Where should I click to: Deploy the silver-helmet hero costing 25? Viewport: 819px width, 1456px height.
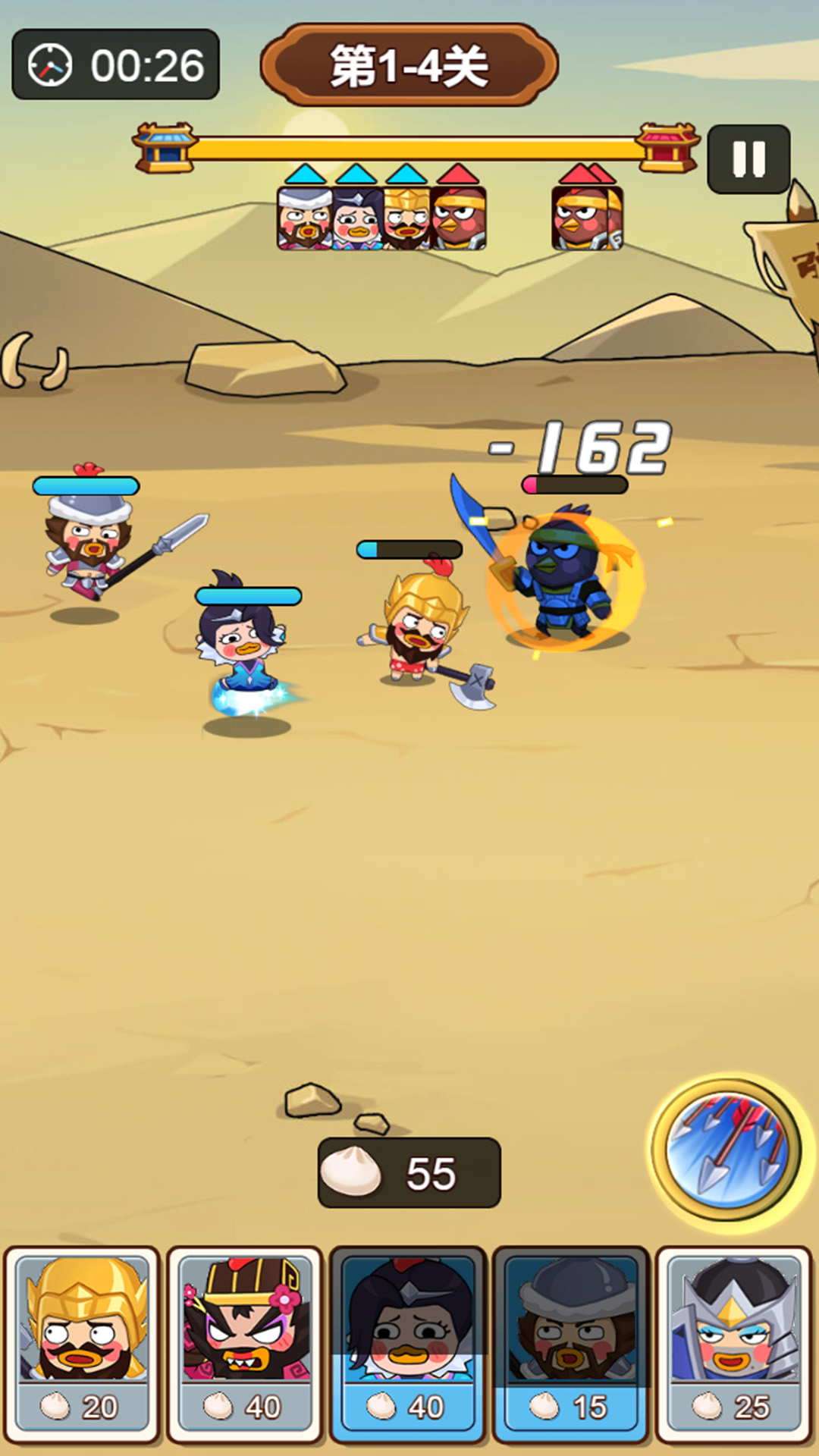tap(733, 1342)
